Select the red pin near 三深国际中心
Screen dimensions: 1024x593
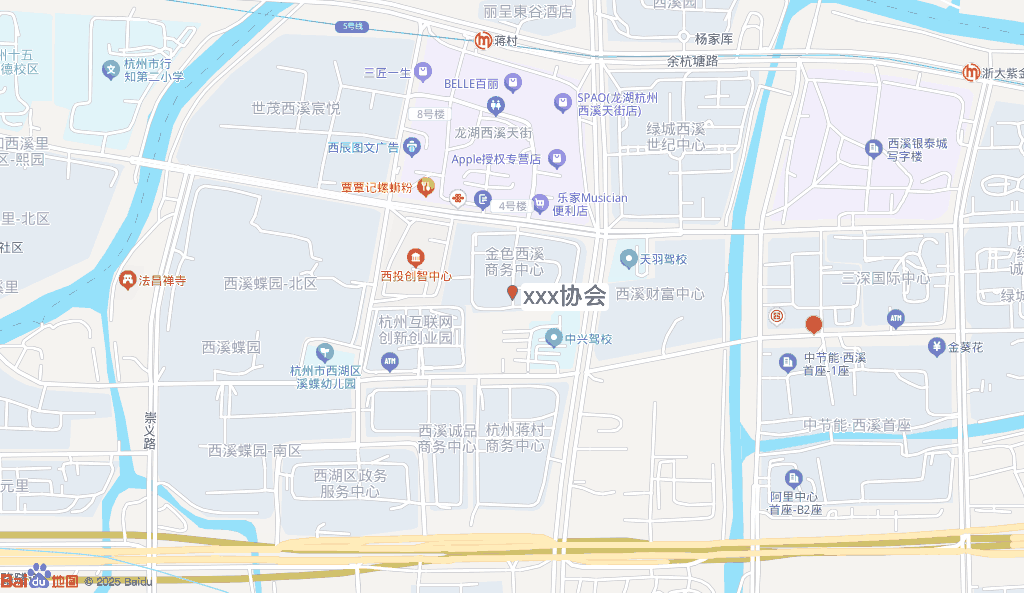tap(814, 325)
